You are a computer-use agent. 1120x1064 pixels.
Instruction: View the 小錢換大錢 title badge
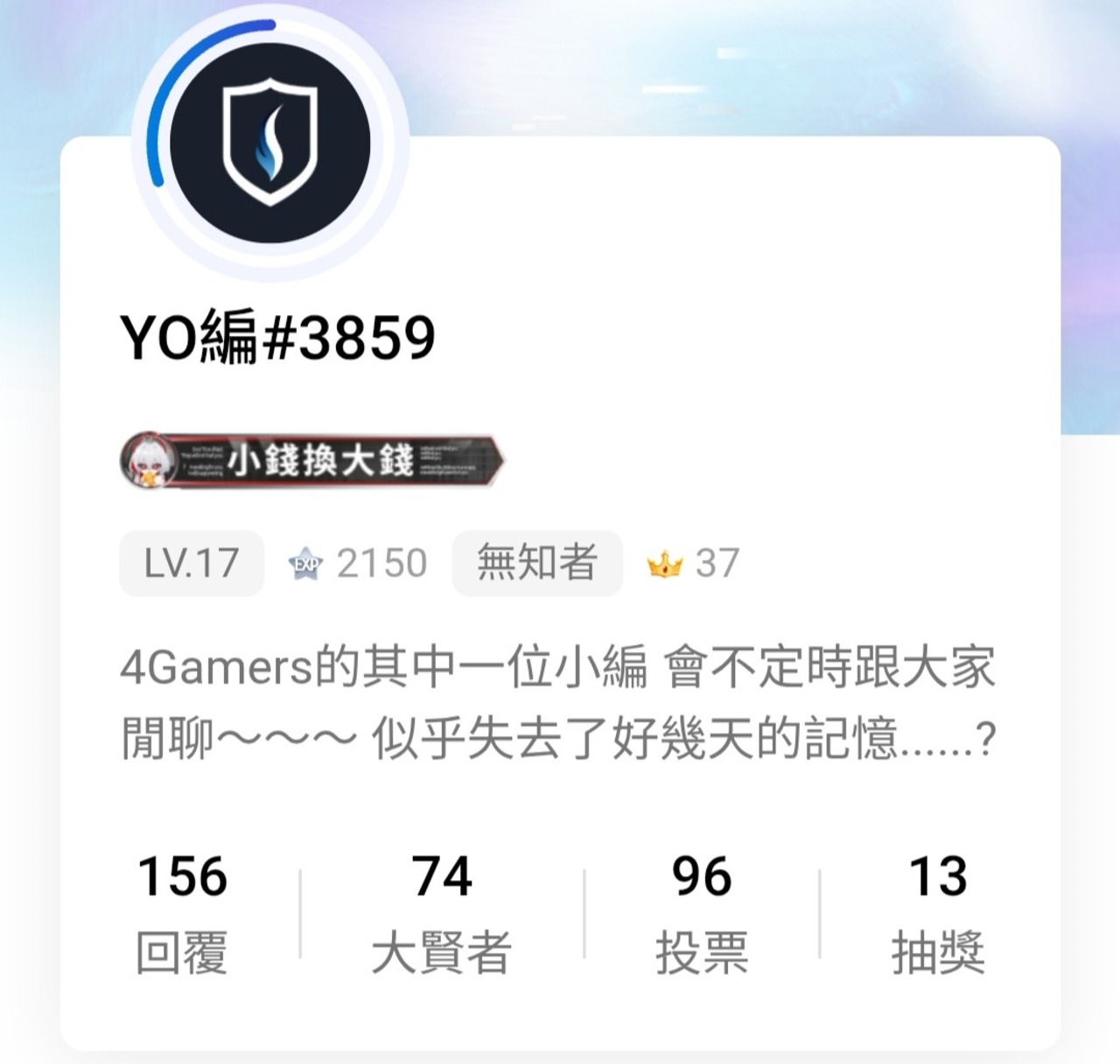point(312,460)
